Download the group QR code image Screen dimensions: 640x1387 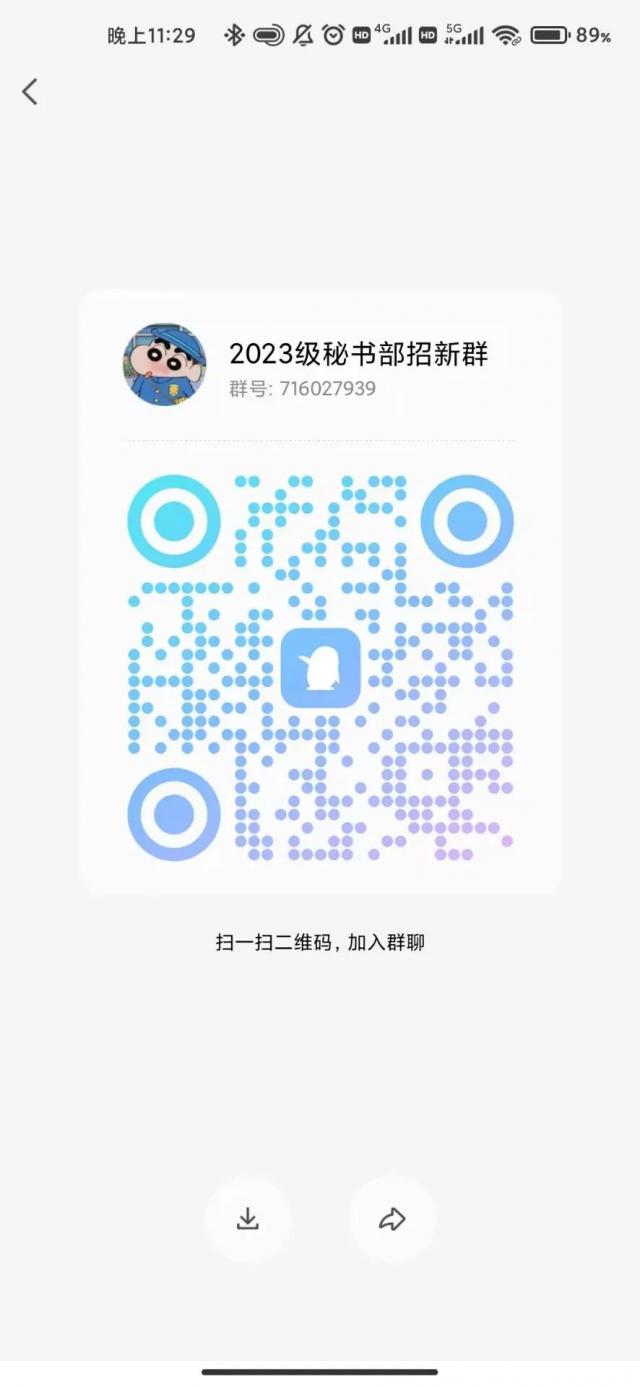pyautogui.click(x=248, y=1218)
